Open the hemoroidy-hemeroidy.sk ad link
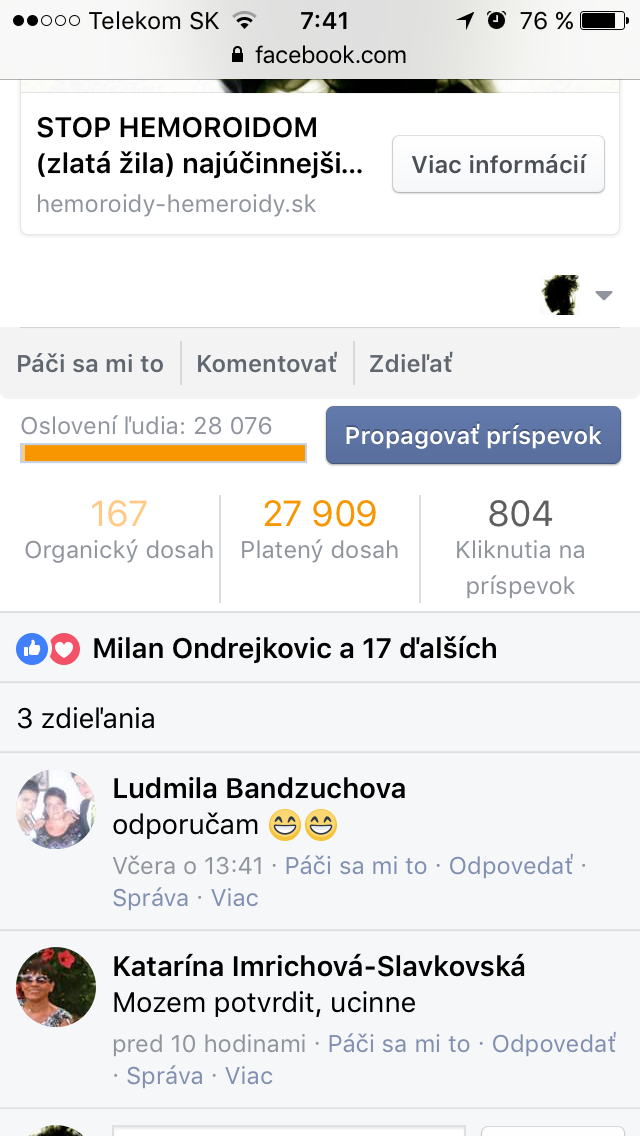 [176, 204]
